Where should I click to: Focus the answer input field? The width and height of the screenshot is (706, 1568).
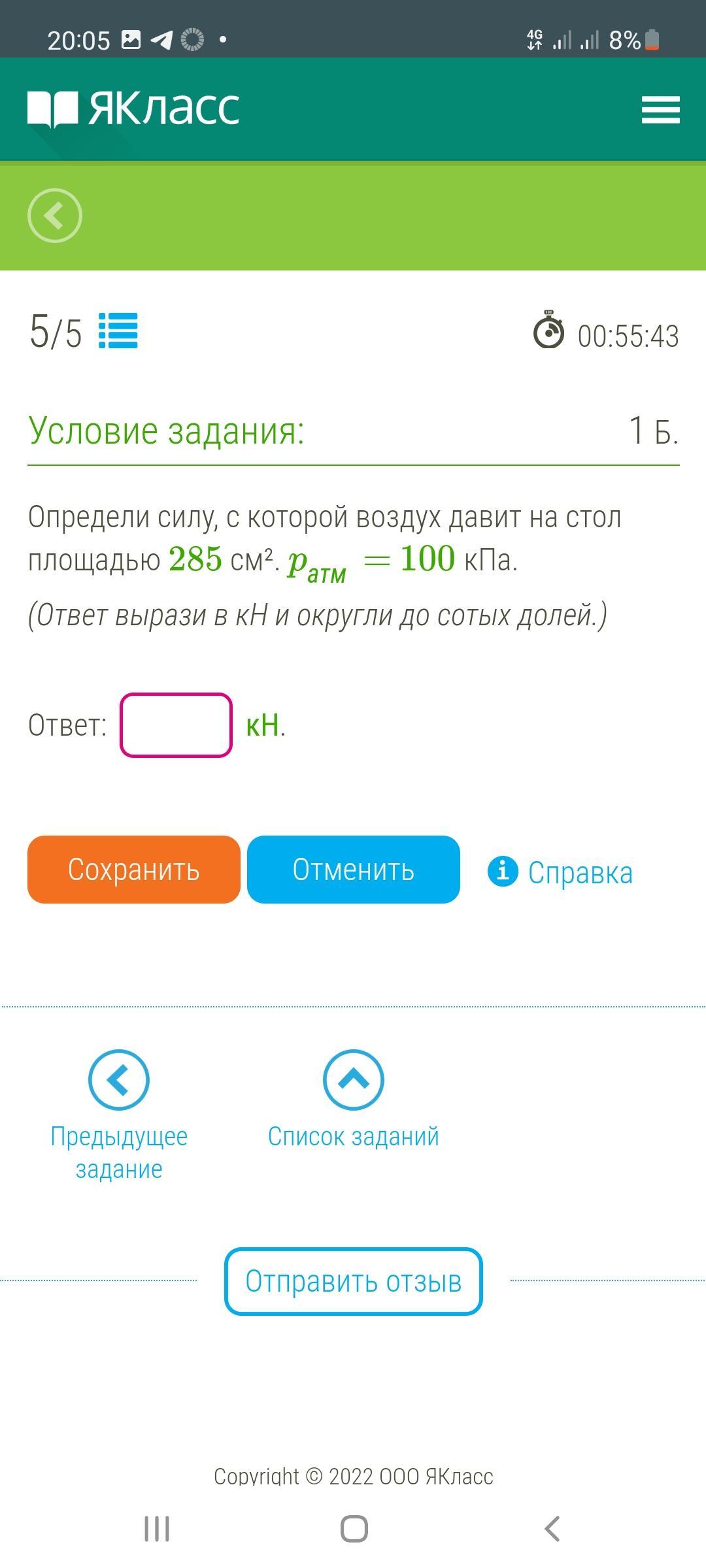[176, 725]
